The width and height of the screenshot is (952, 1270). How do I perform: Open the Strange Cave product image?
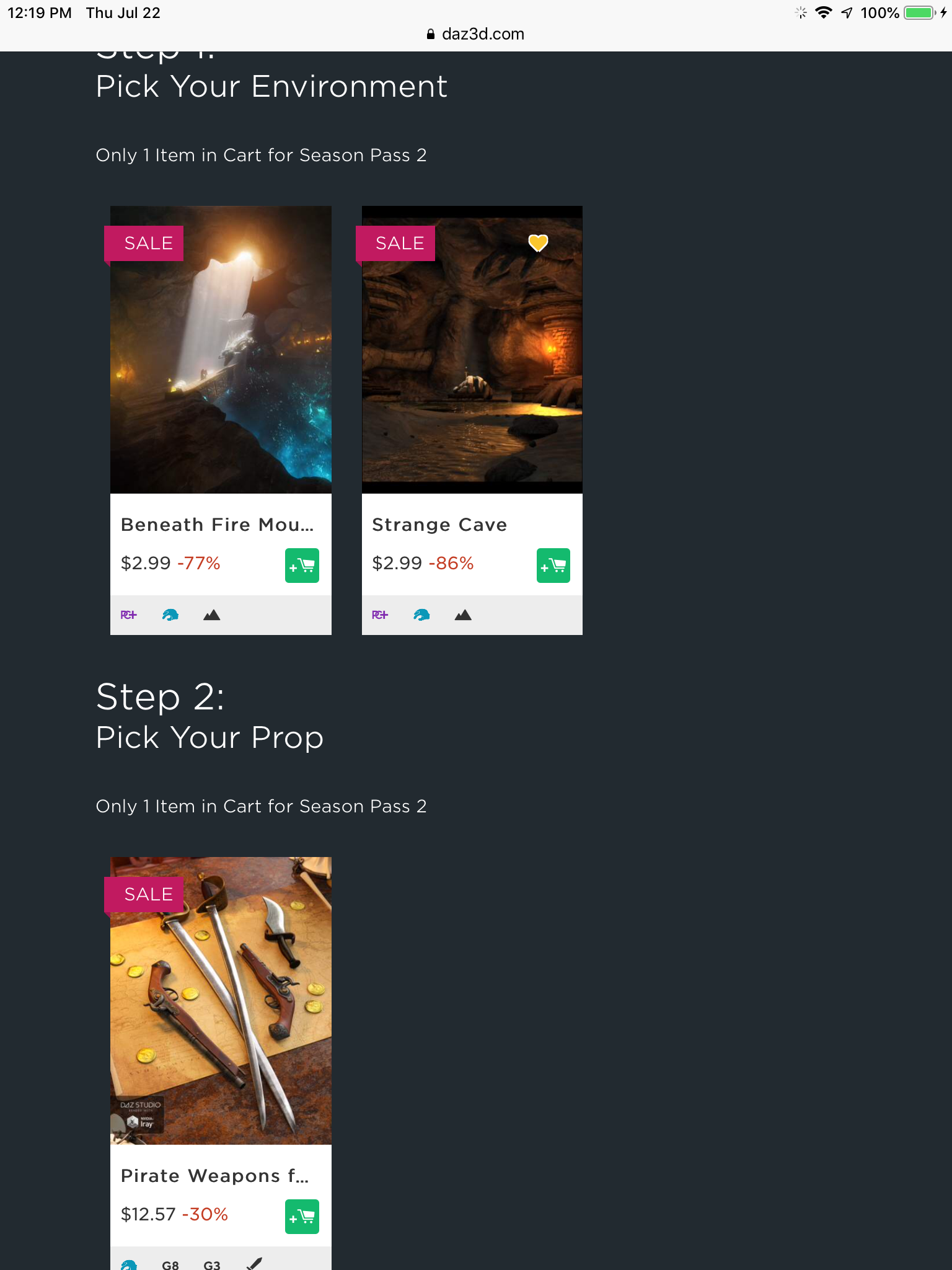click(472, 350)
